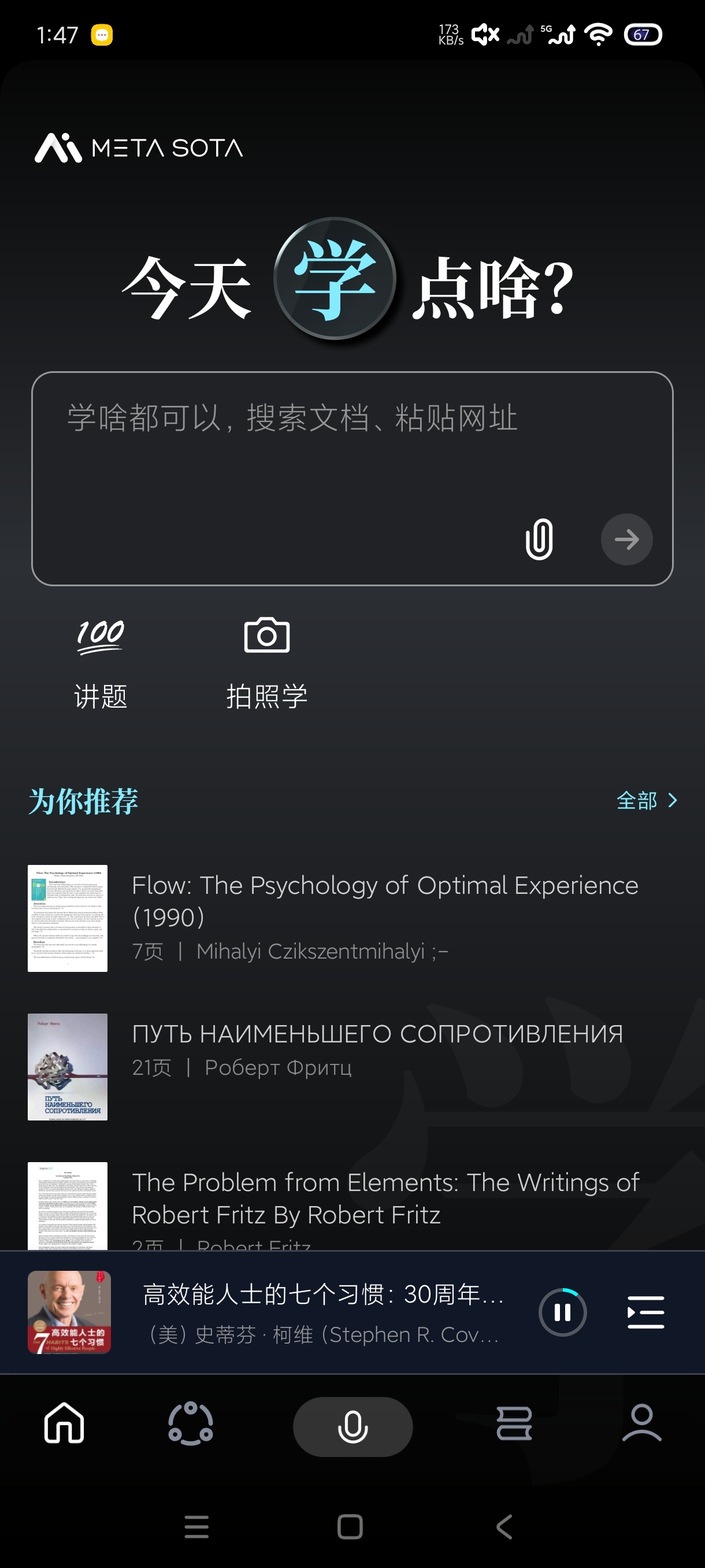Open the playlist icon in the mini player
This screenshot has width=705, height=1568.
click(645, 1312)
